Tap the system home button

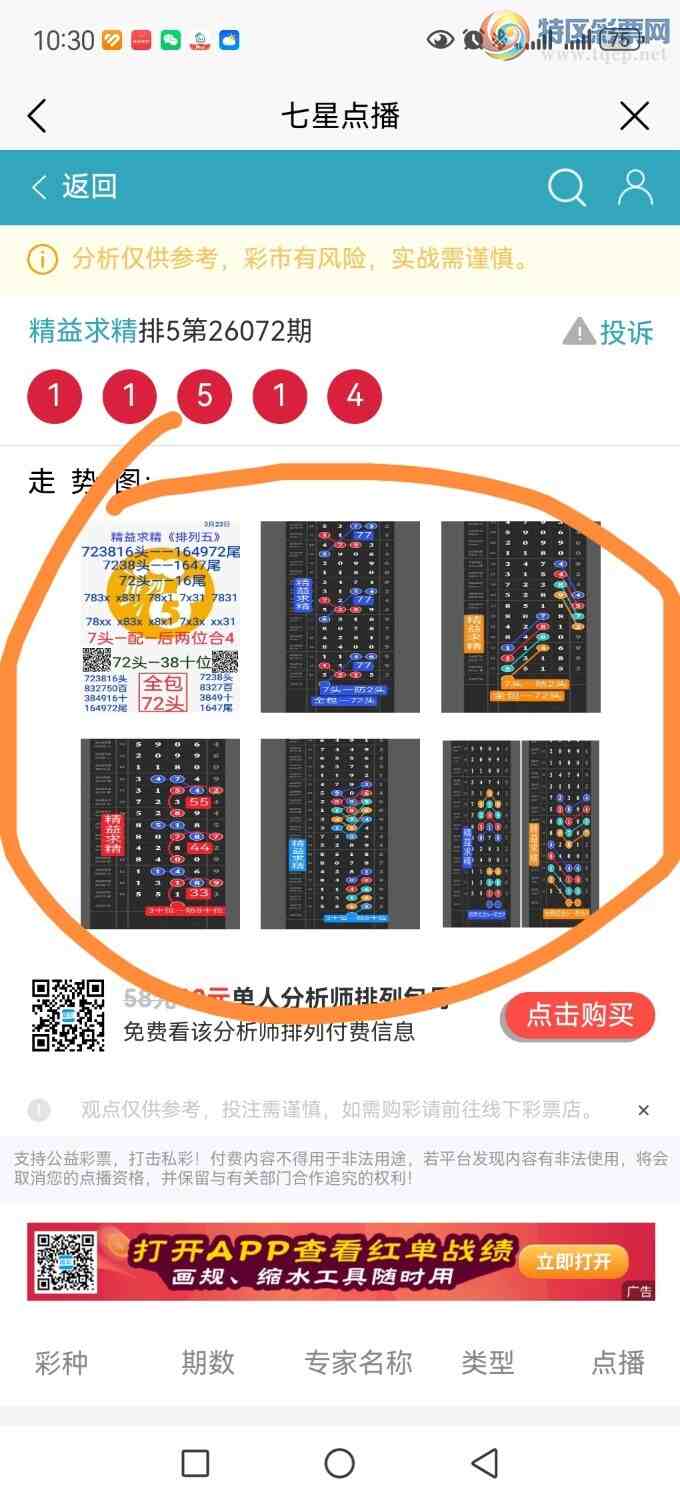click(339, 1463)
